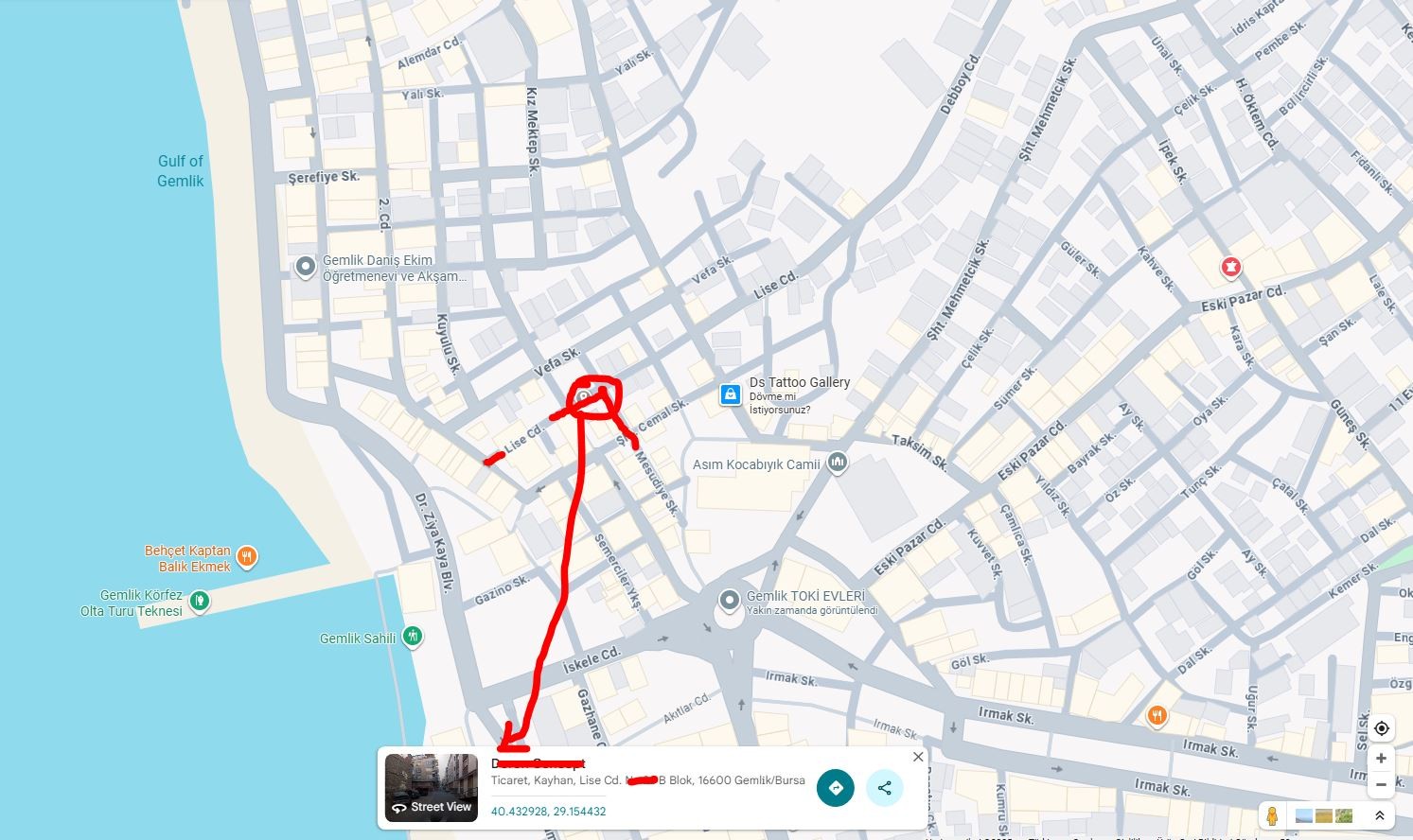Open the Ds Tattoo Gallery place marker
Viewport: 1413px width, 840px height.
point(731,394)
